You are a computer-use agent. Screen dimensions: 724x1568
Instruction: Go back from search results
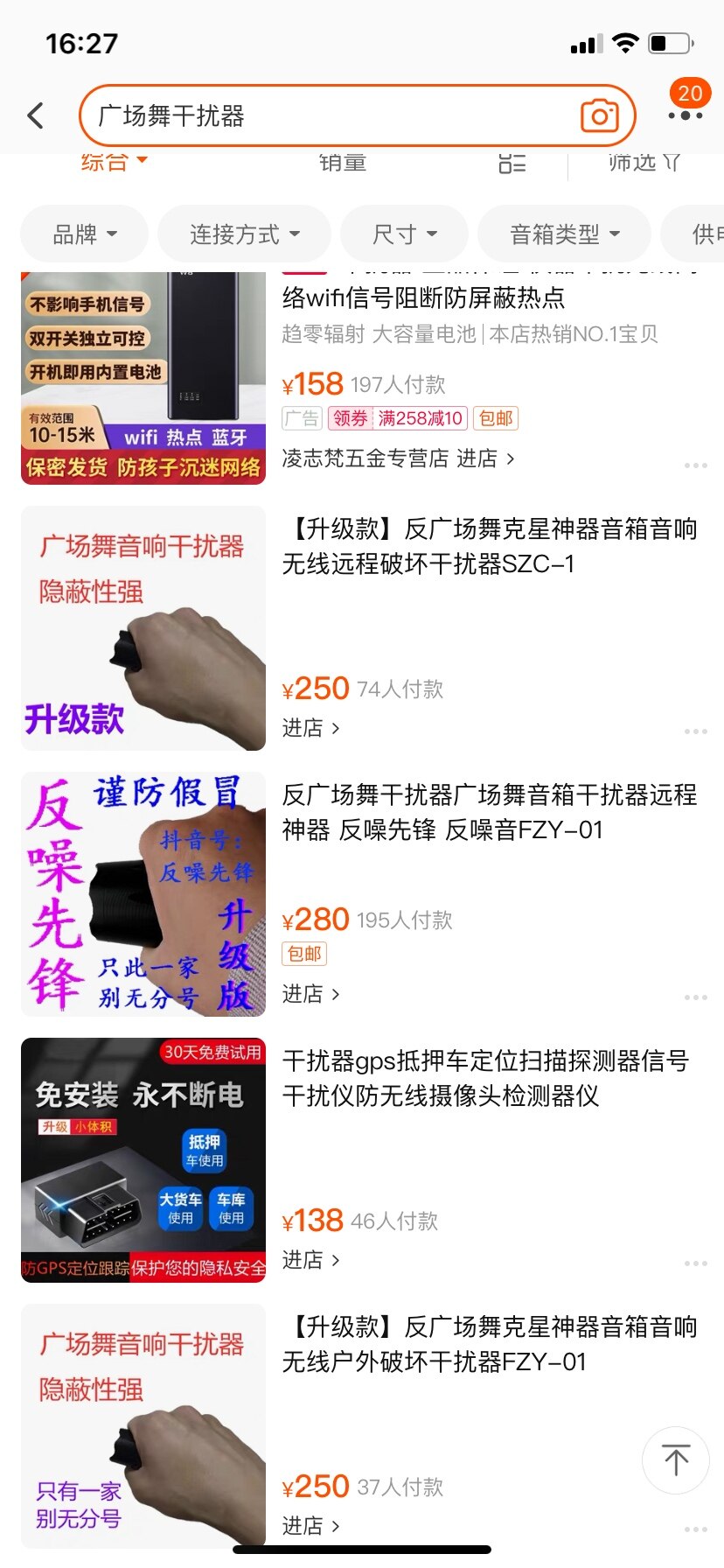[36, 115]
